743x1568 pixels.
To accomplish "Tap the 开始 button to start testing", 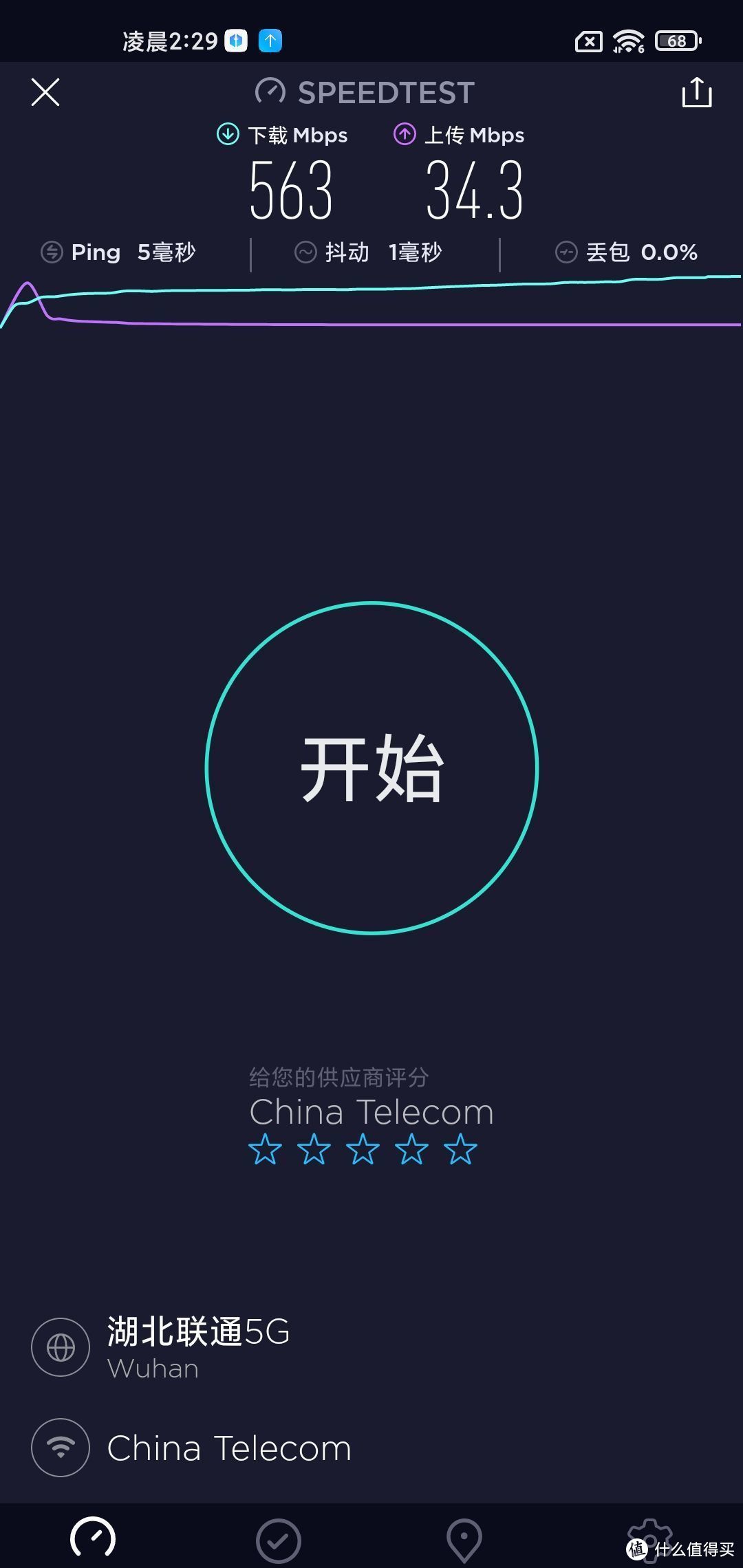I will [371, 768].
